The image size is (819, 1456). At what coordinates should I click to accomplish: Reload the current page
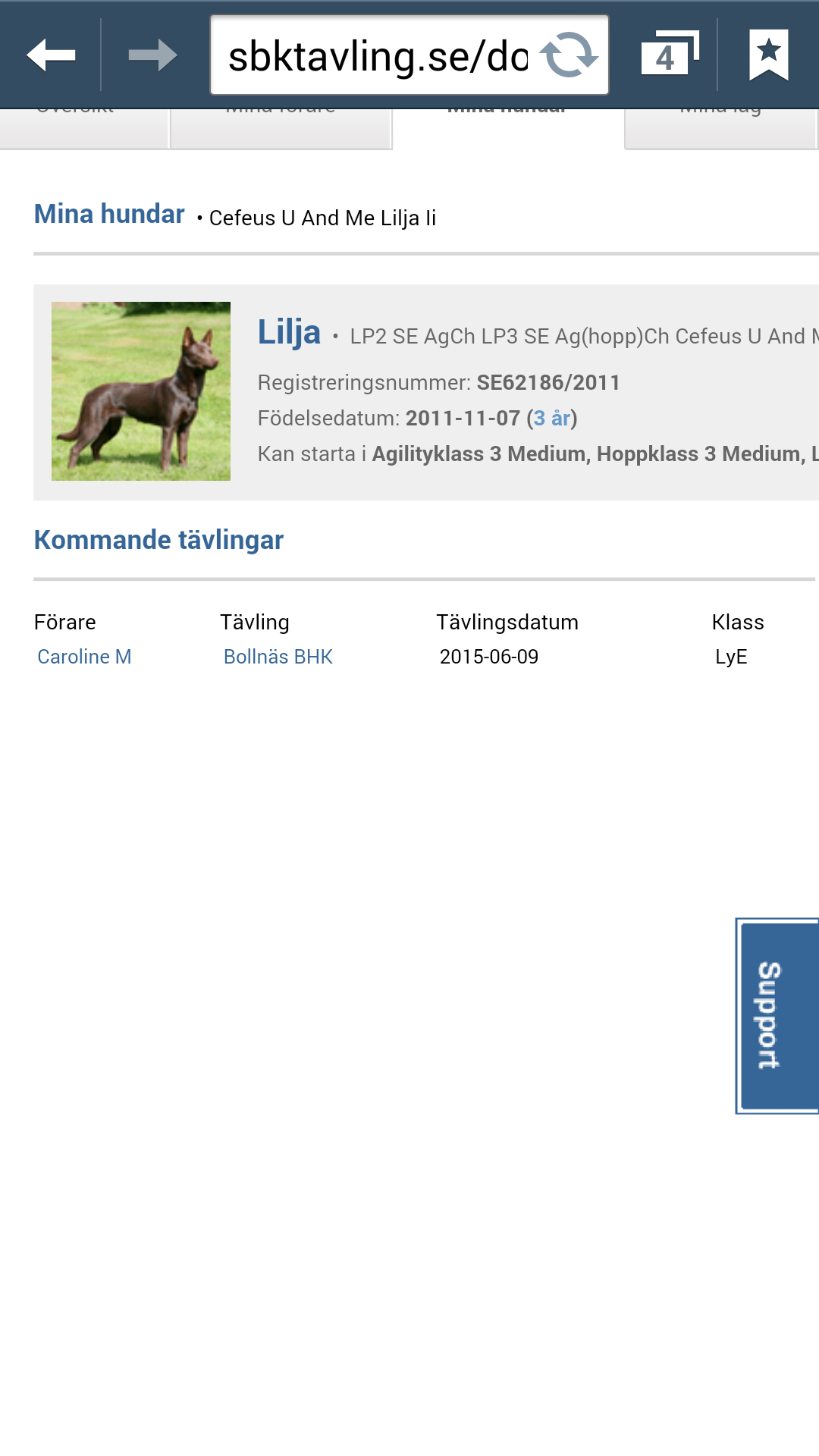569,55
